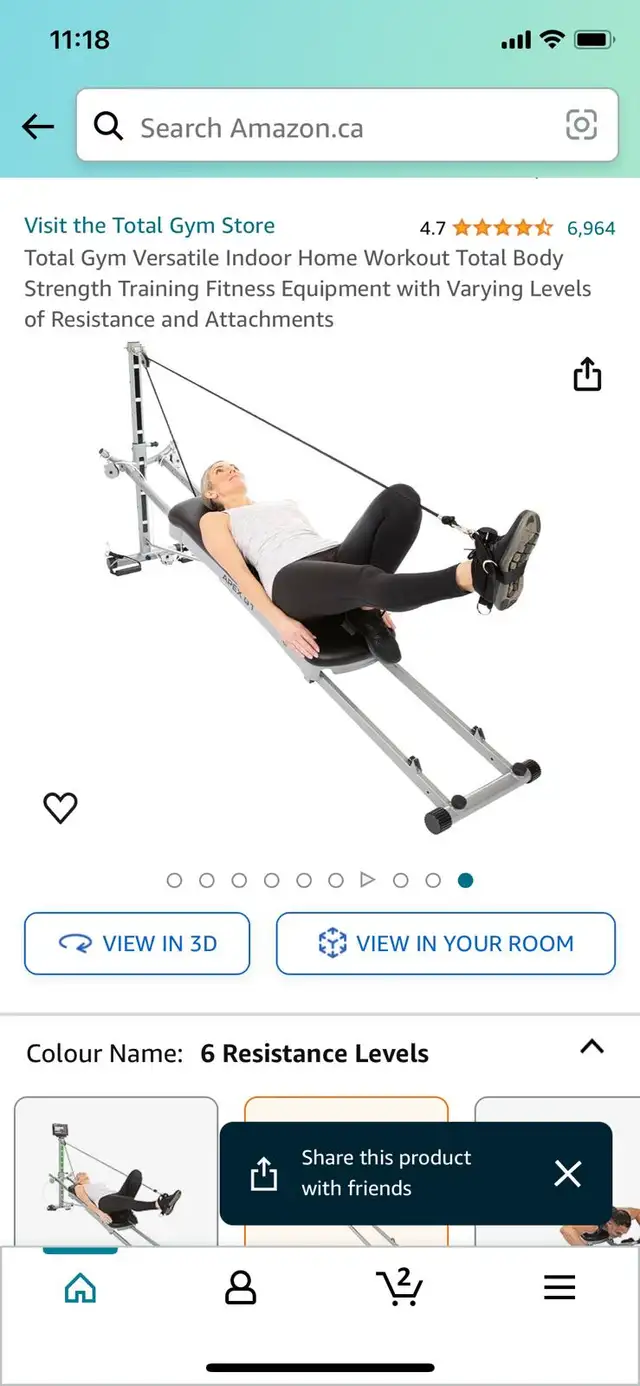Tap VIEW IN 3D button
The image size is (640, 1386).
[x=137, y=943]
